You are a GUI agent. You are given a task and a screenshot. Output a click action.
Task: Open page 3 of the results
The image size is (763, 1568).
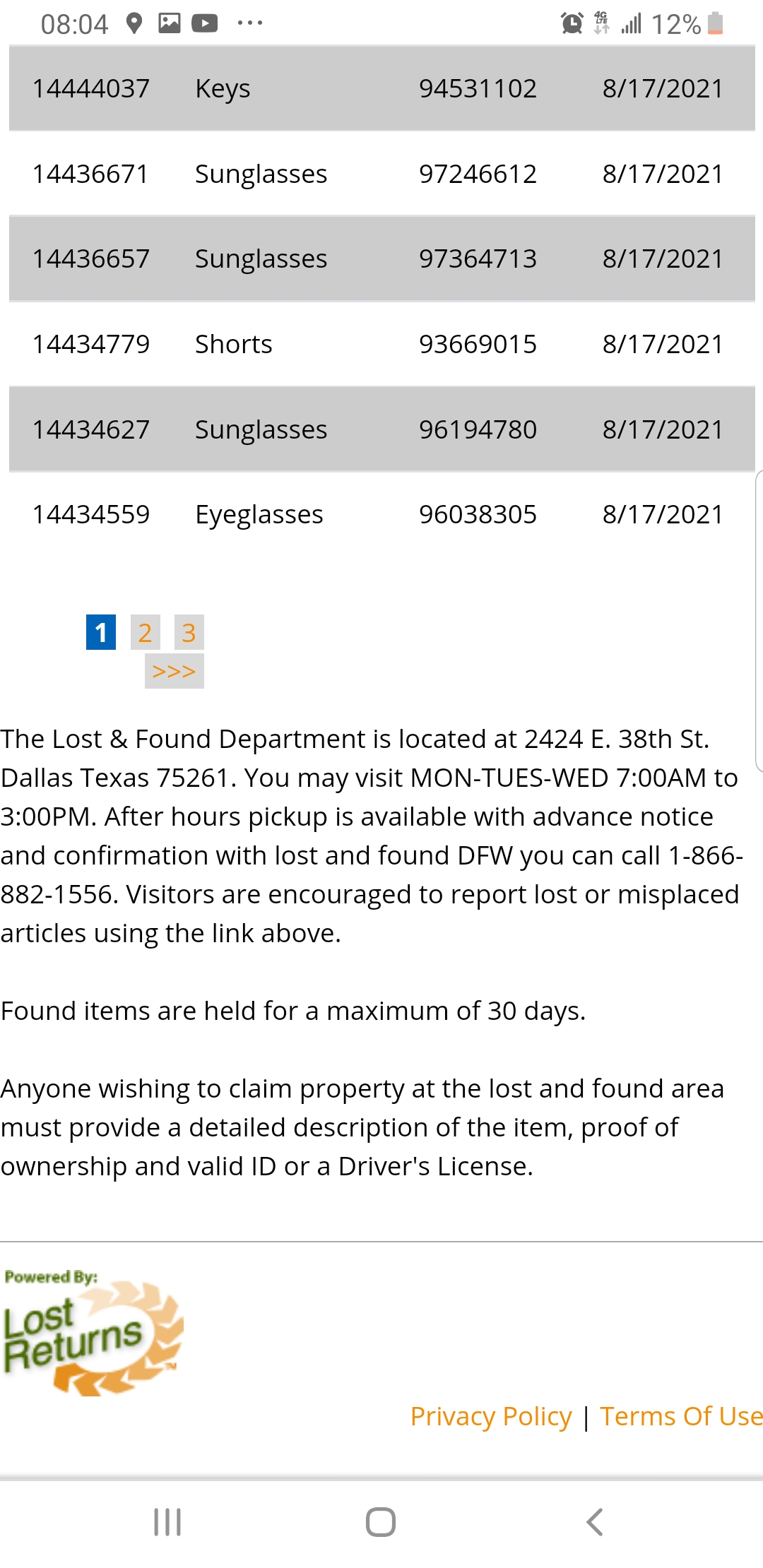point(188,632)
